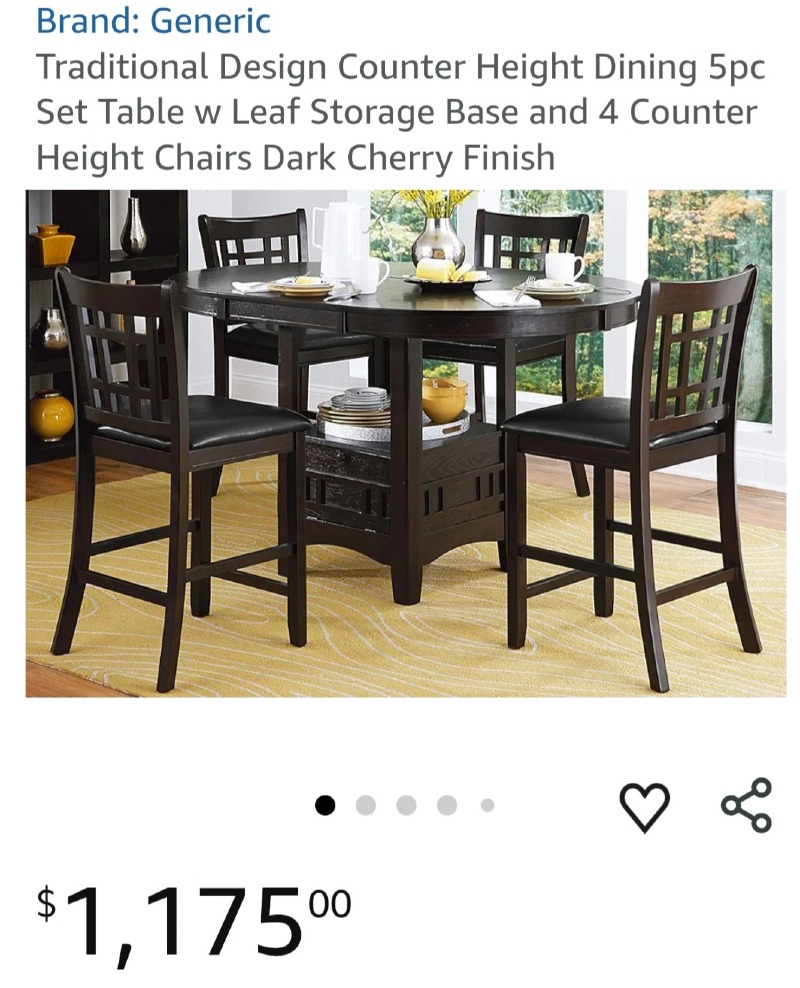Add this dining set to your wishlist
Screen dimensions: 800x988
tap(645, 806)
